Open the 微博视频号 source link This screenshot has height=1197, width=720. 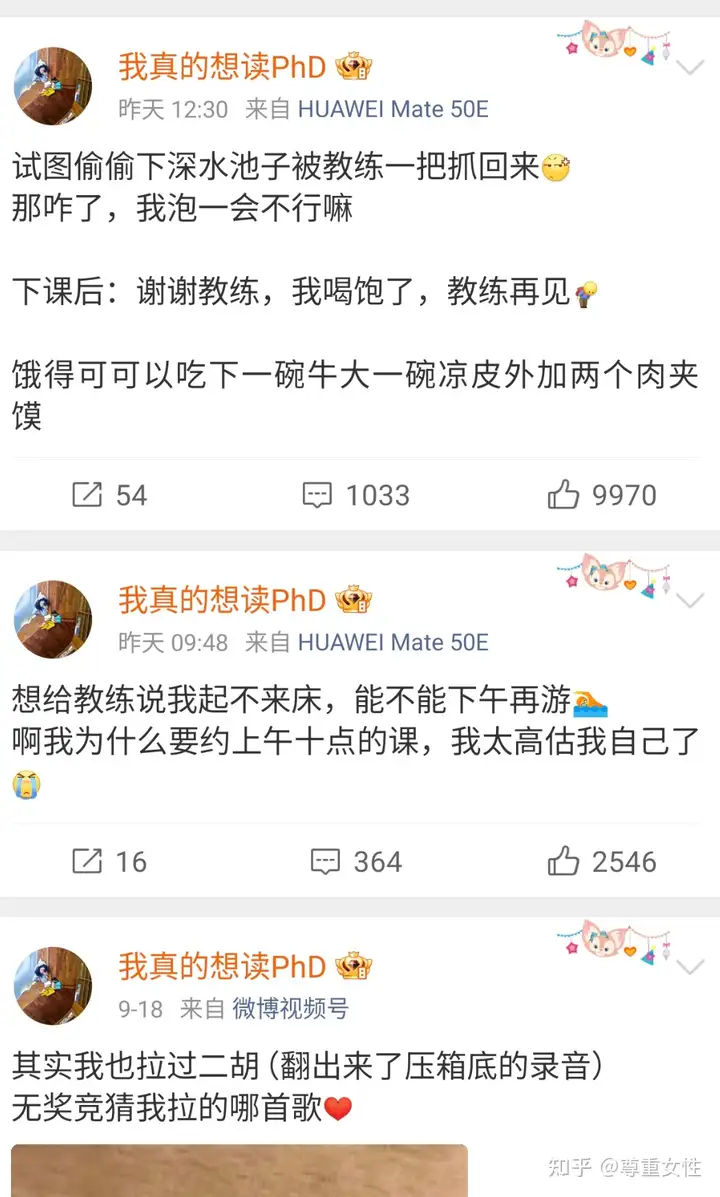[x=290, y=1009]
